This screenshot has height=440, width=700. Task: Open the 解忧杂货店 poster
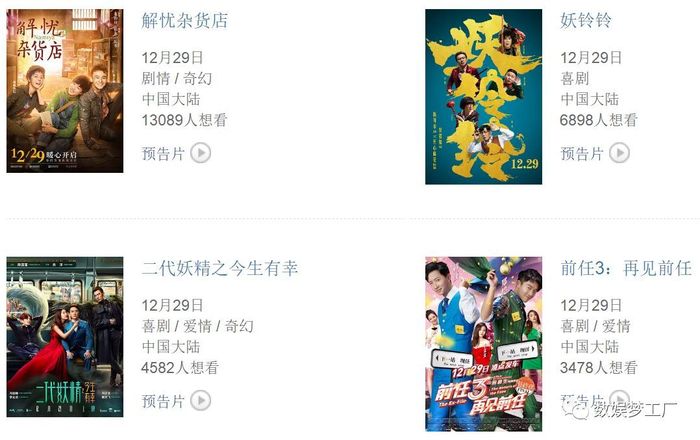click(x=65, y=91)
